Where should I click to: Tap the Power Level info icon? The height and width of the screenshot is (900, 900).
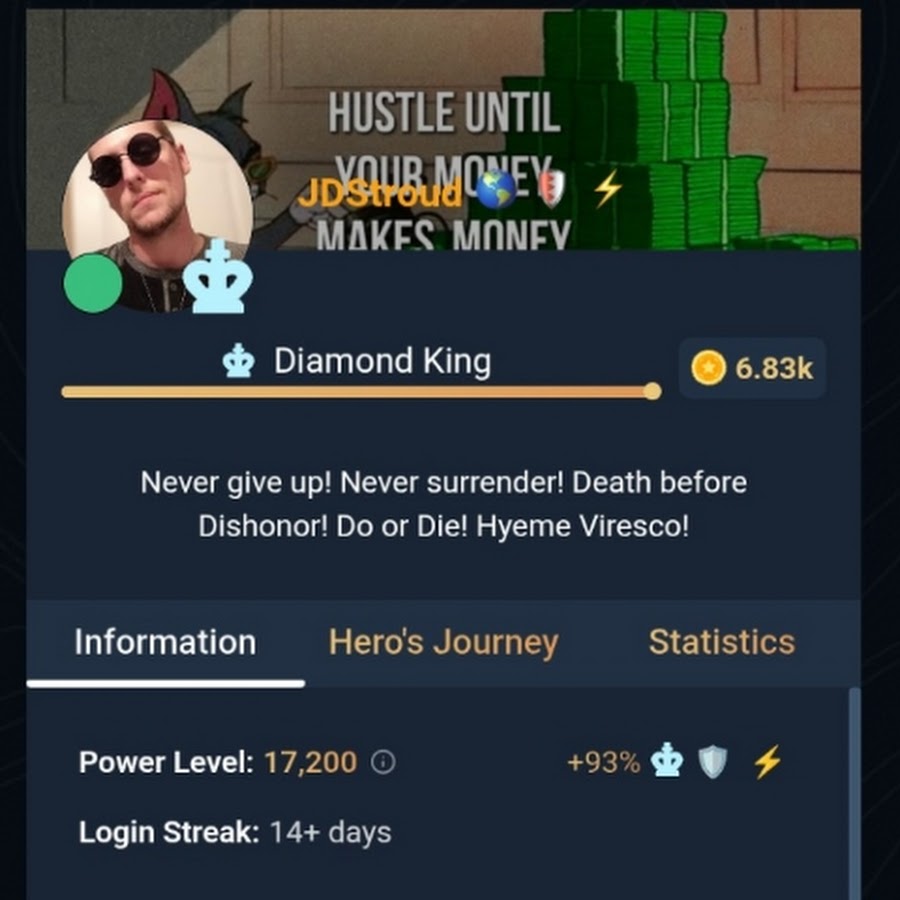coord(383,763)
